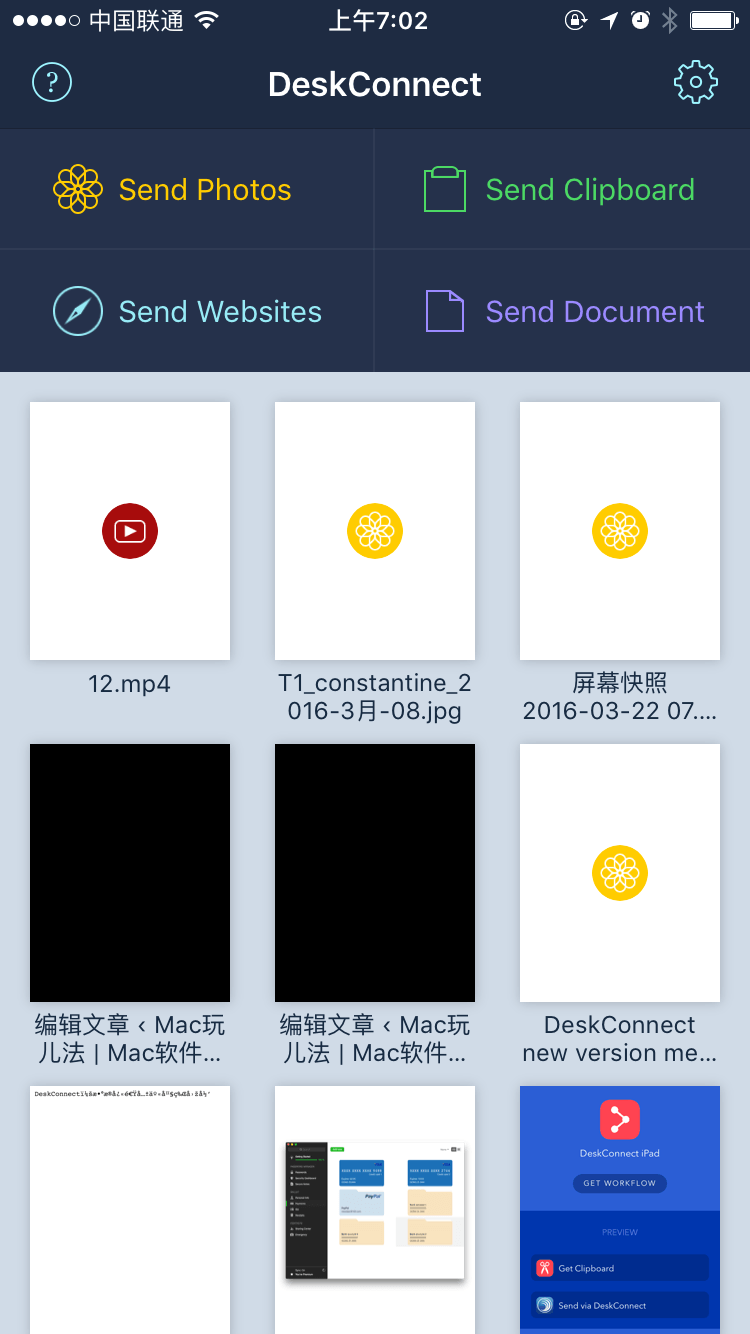The width and height of the screenshot is (750, 1334).
Task: Open the 屏幕快照 2016-03-22 image
Action: [x=620, y=531]
